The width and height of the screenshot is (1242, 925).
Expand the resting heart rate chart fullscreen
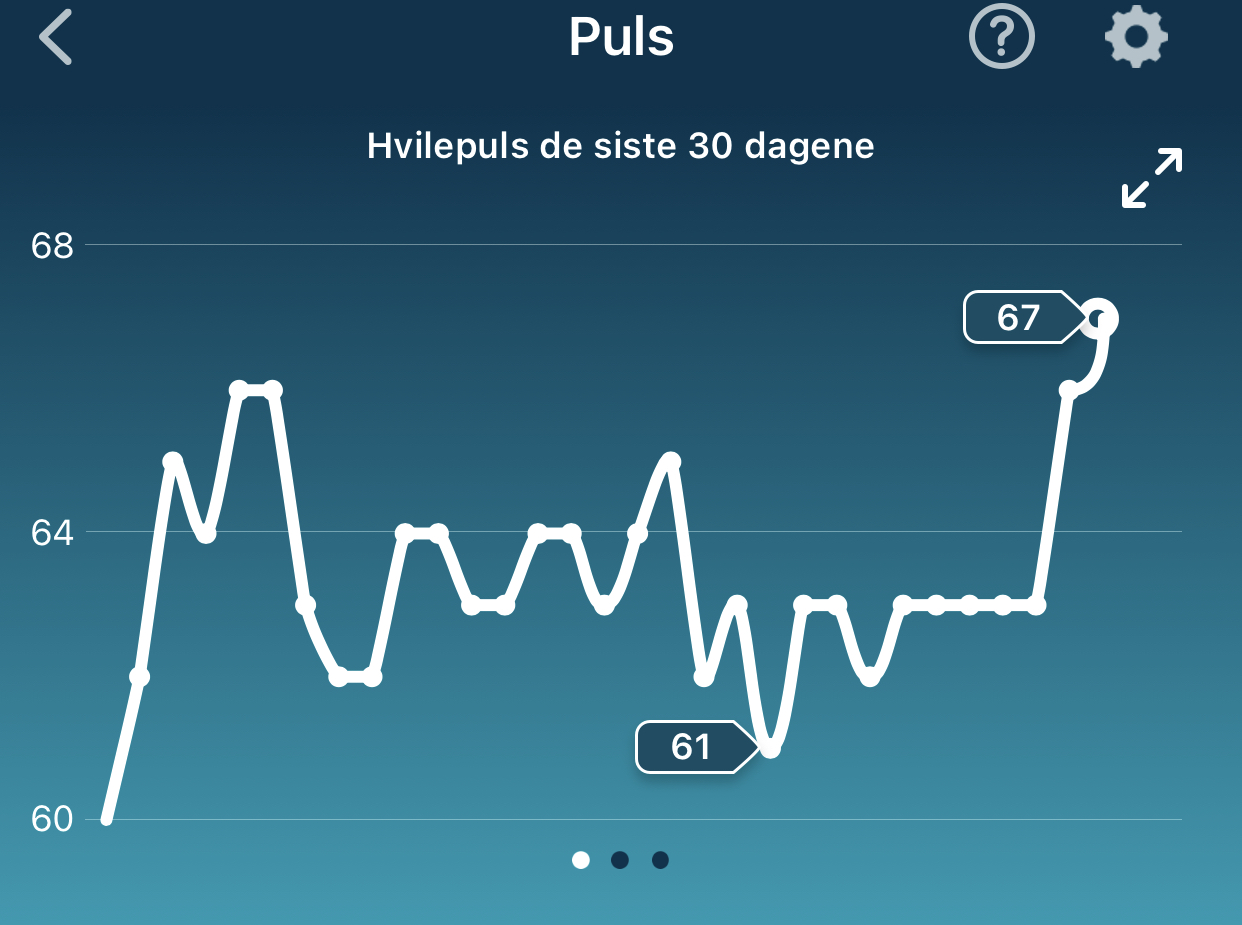(1151, 178)
